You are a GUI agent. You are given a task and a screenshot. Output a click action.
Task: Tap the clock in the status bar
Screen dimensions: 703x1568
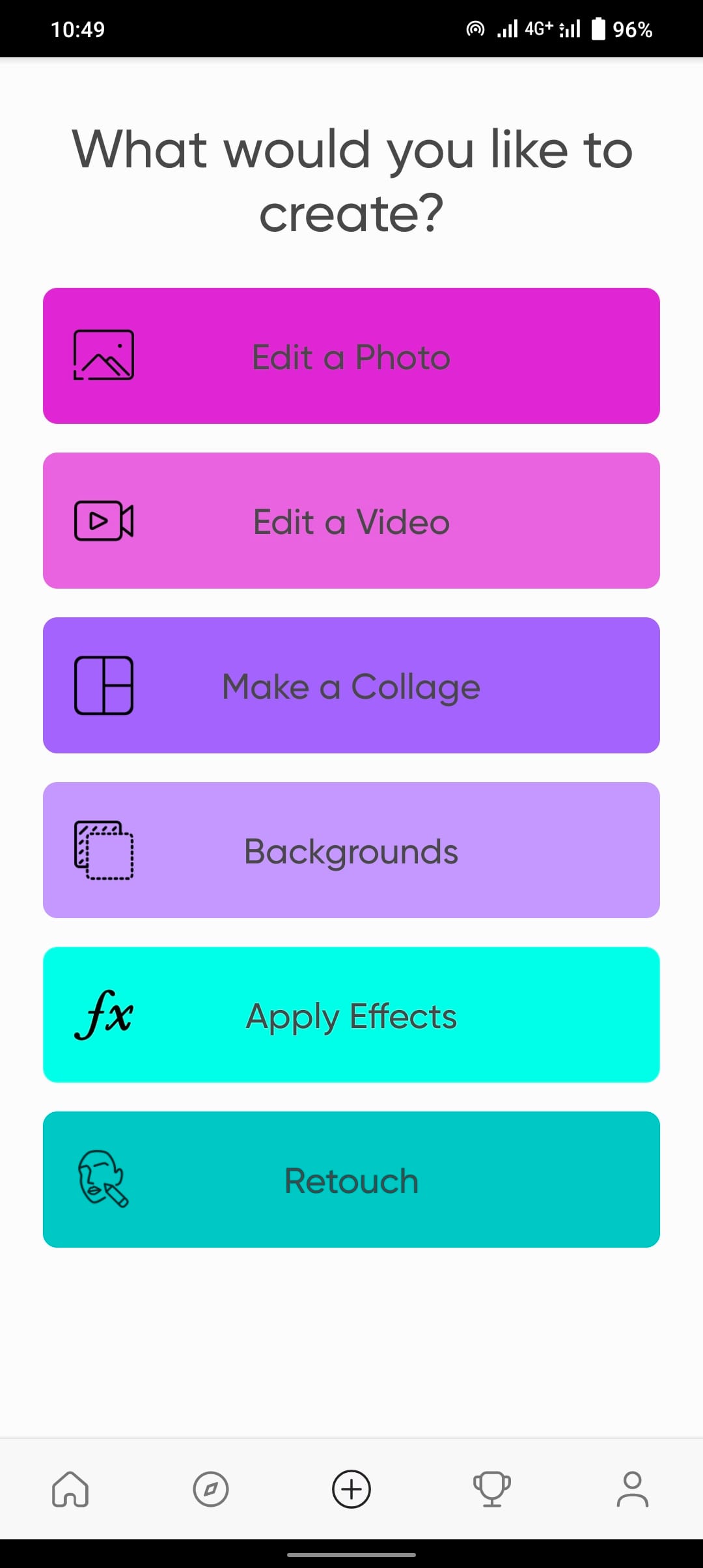tap(78, 29)
